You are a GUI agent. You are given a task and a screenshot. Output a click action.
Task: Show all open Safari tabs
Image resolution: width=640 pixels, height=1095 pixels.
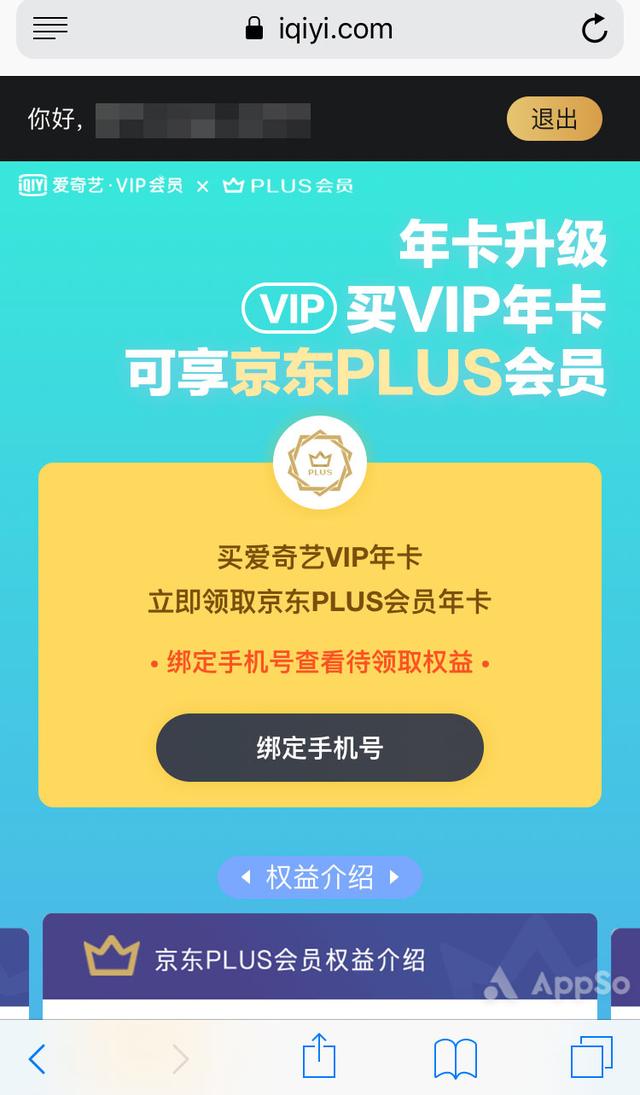[x=591, y=1057]
